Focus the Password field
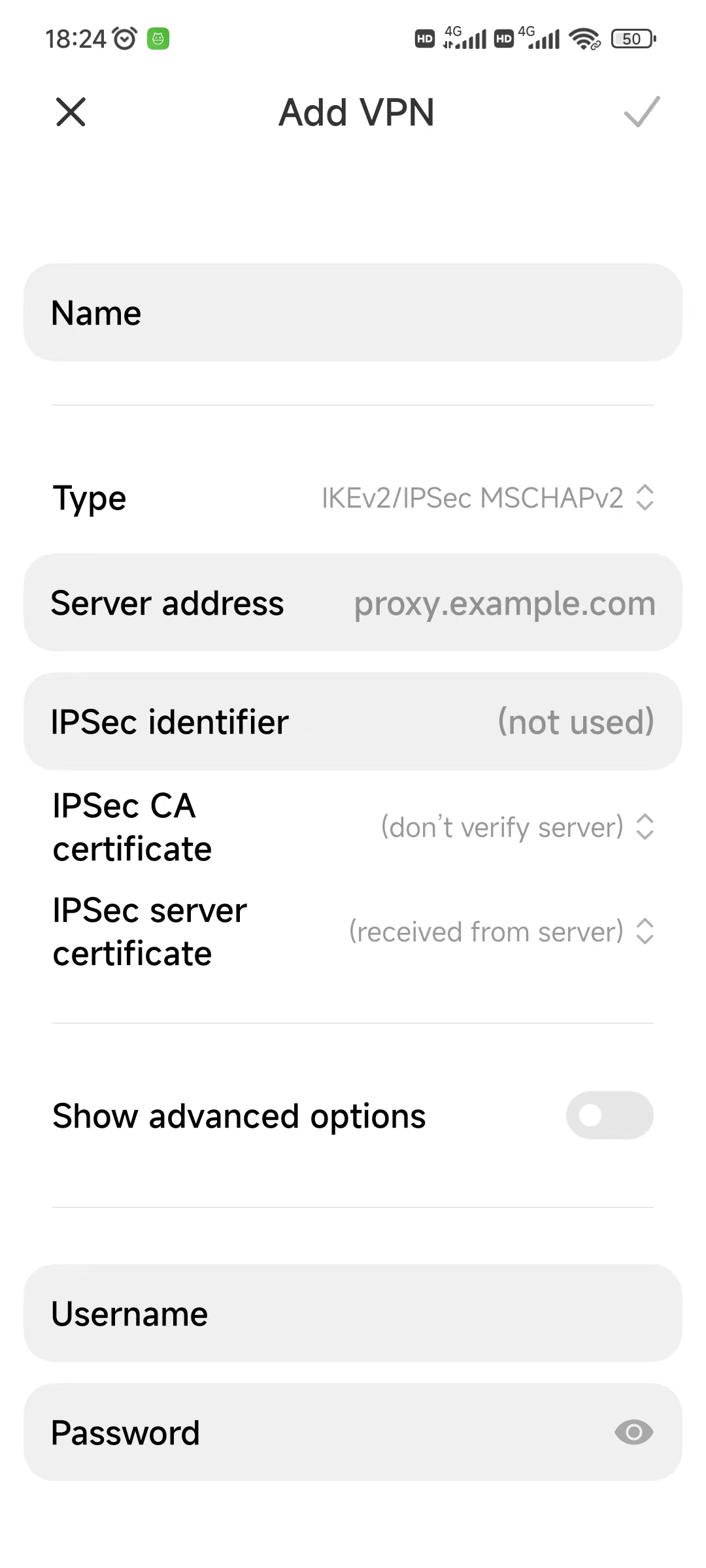Image resolution: width=706 pixels, height=1568 pixels. (x=314, y=1433)
